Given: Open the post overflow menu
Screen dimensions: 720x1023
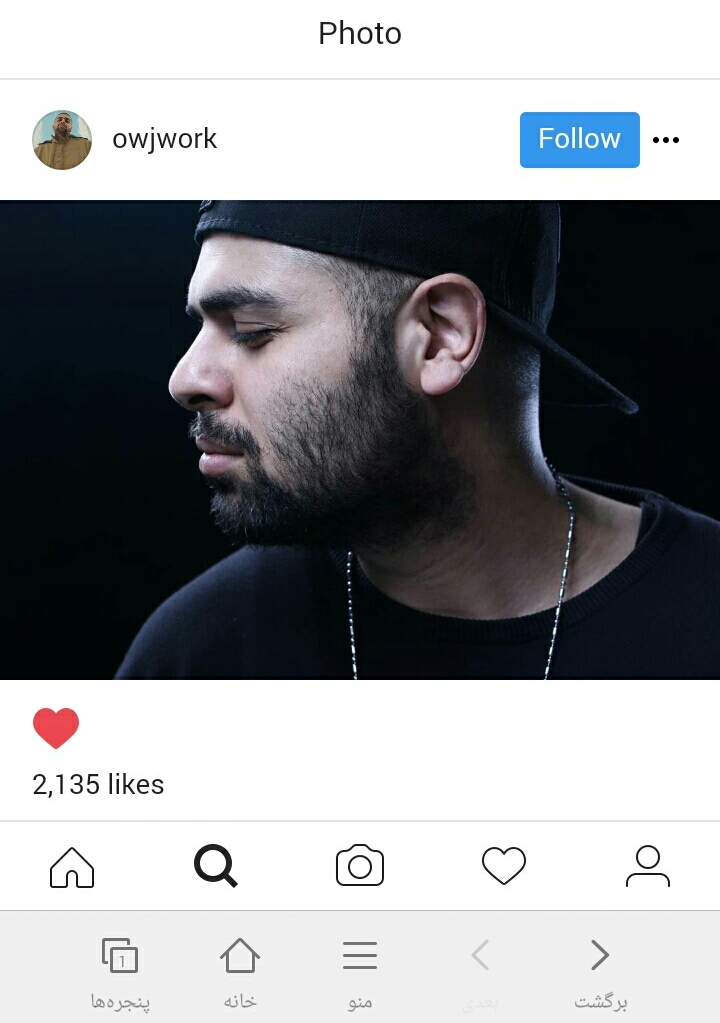Looking at the screenshot, I should click(x=666, y=140).
